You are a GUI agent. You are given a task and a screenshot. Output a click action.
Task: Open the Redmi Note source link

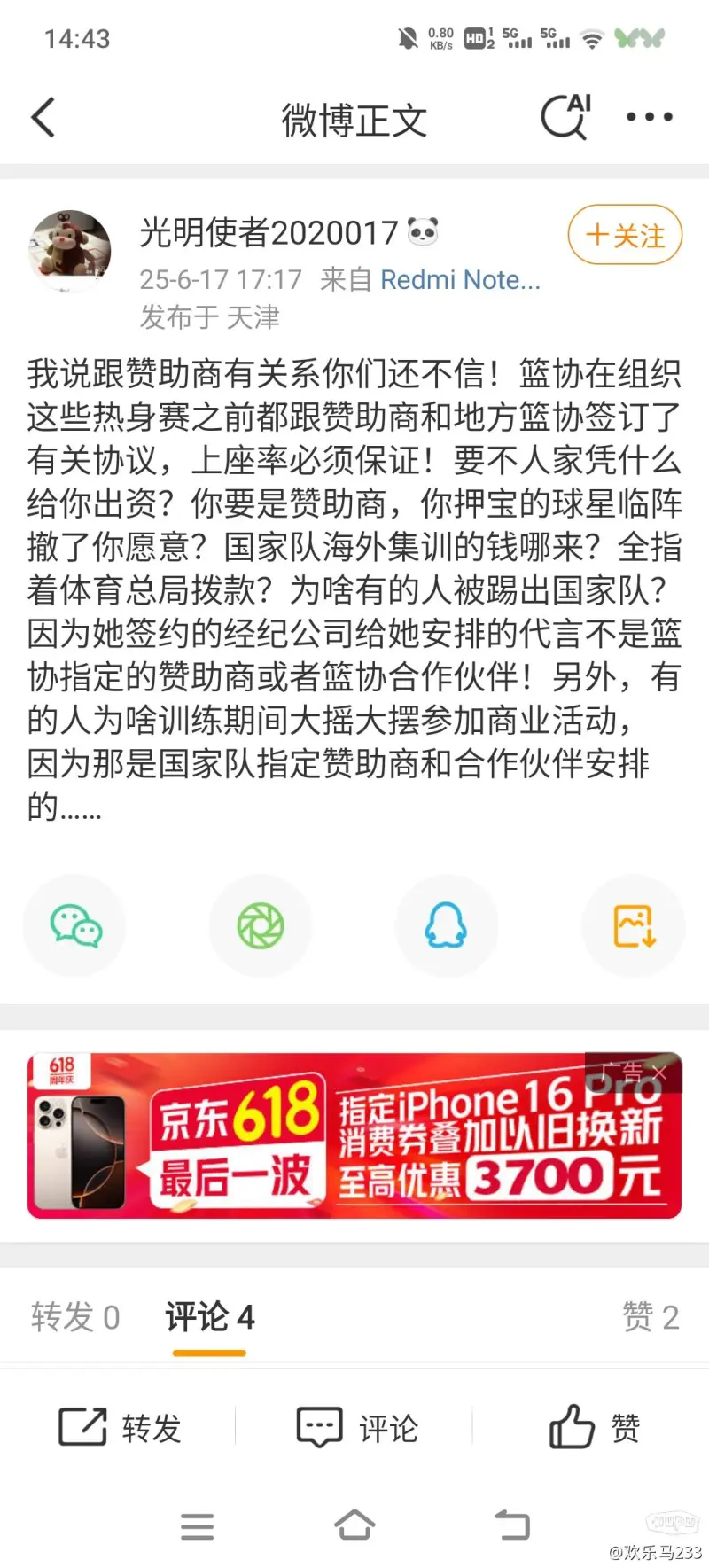point(460,280)
